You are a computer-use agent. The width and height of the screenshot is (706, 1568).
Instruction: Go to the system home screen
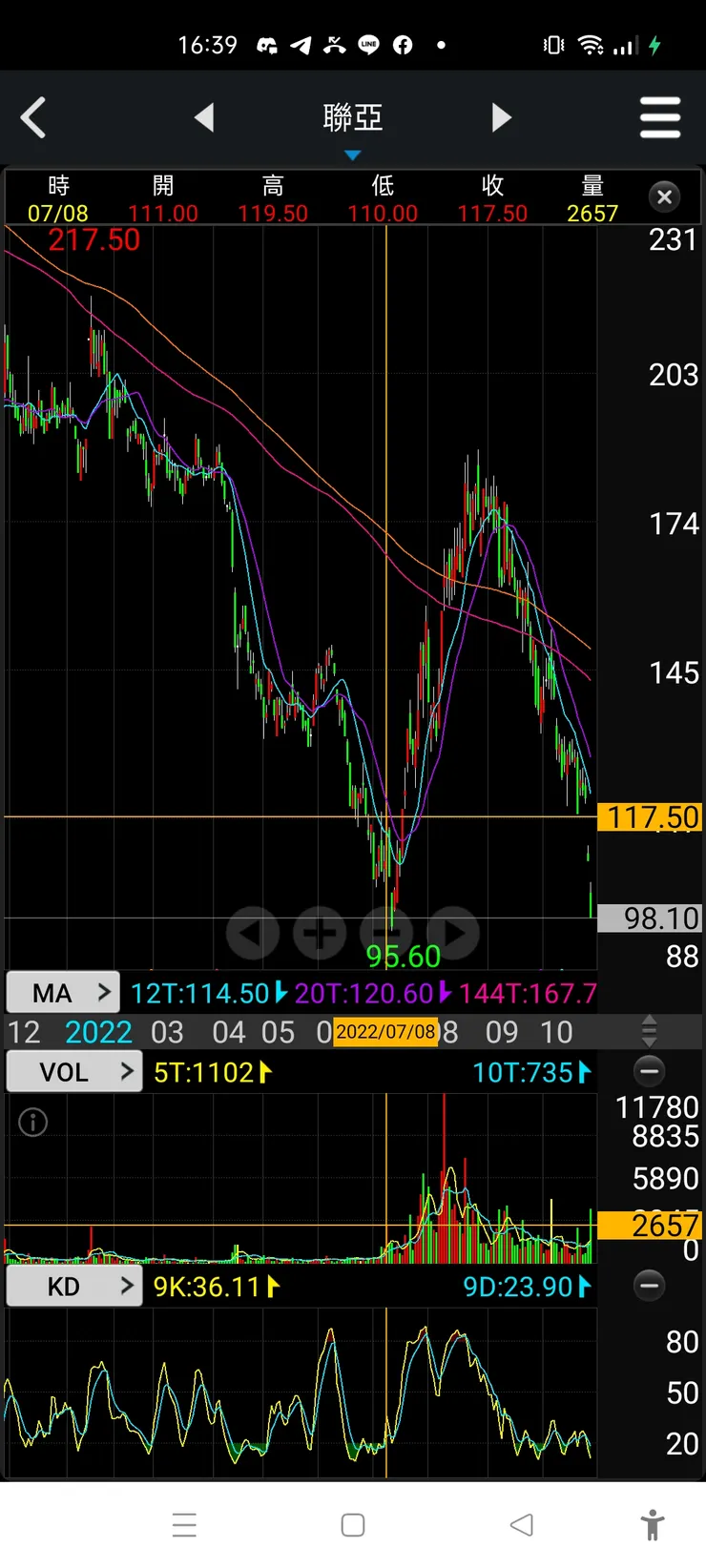353,1525
